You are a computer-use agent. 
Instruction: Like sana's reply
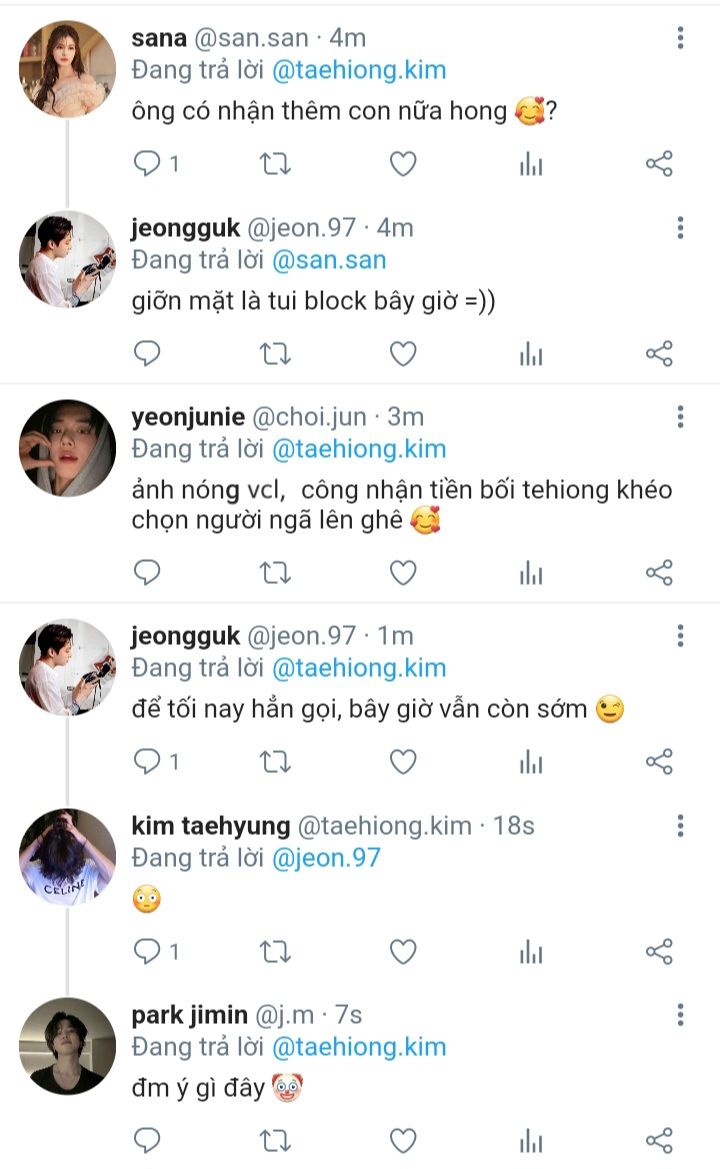pos(402,164)
